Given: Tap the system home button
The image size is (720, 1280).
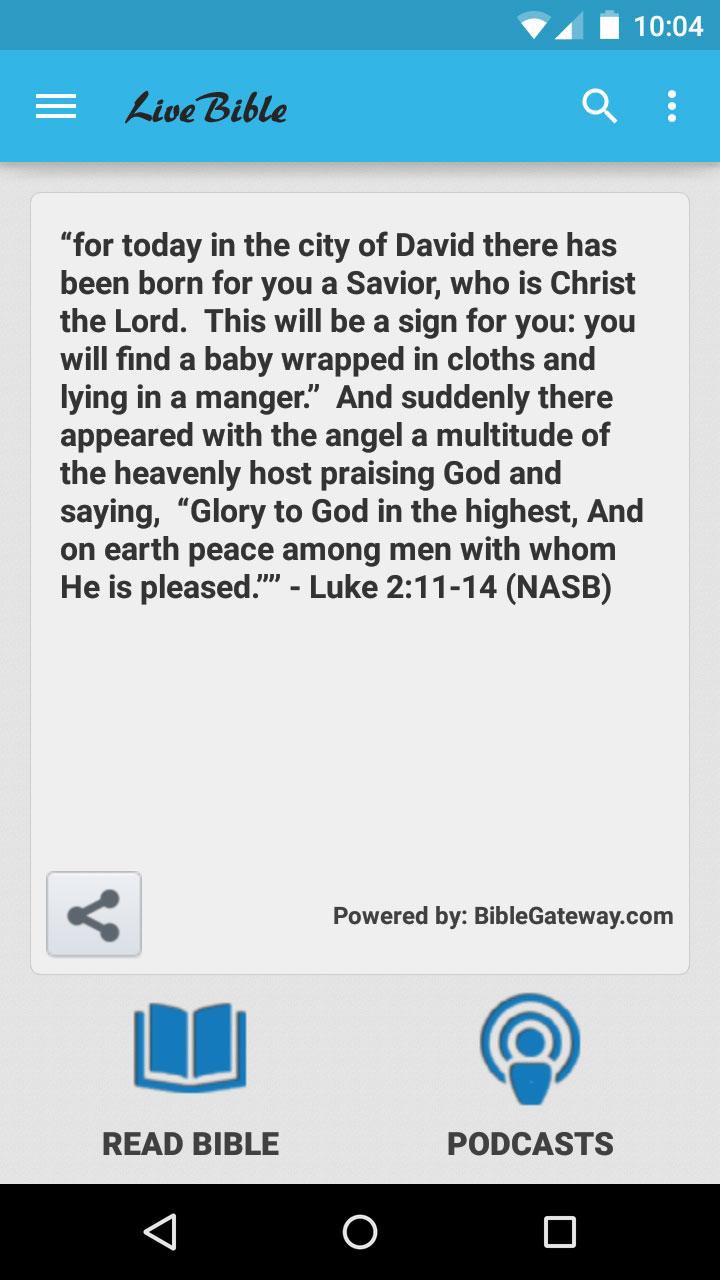Looking at the screenshot, I should [360, 1232].
